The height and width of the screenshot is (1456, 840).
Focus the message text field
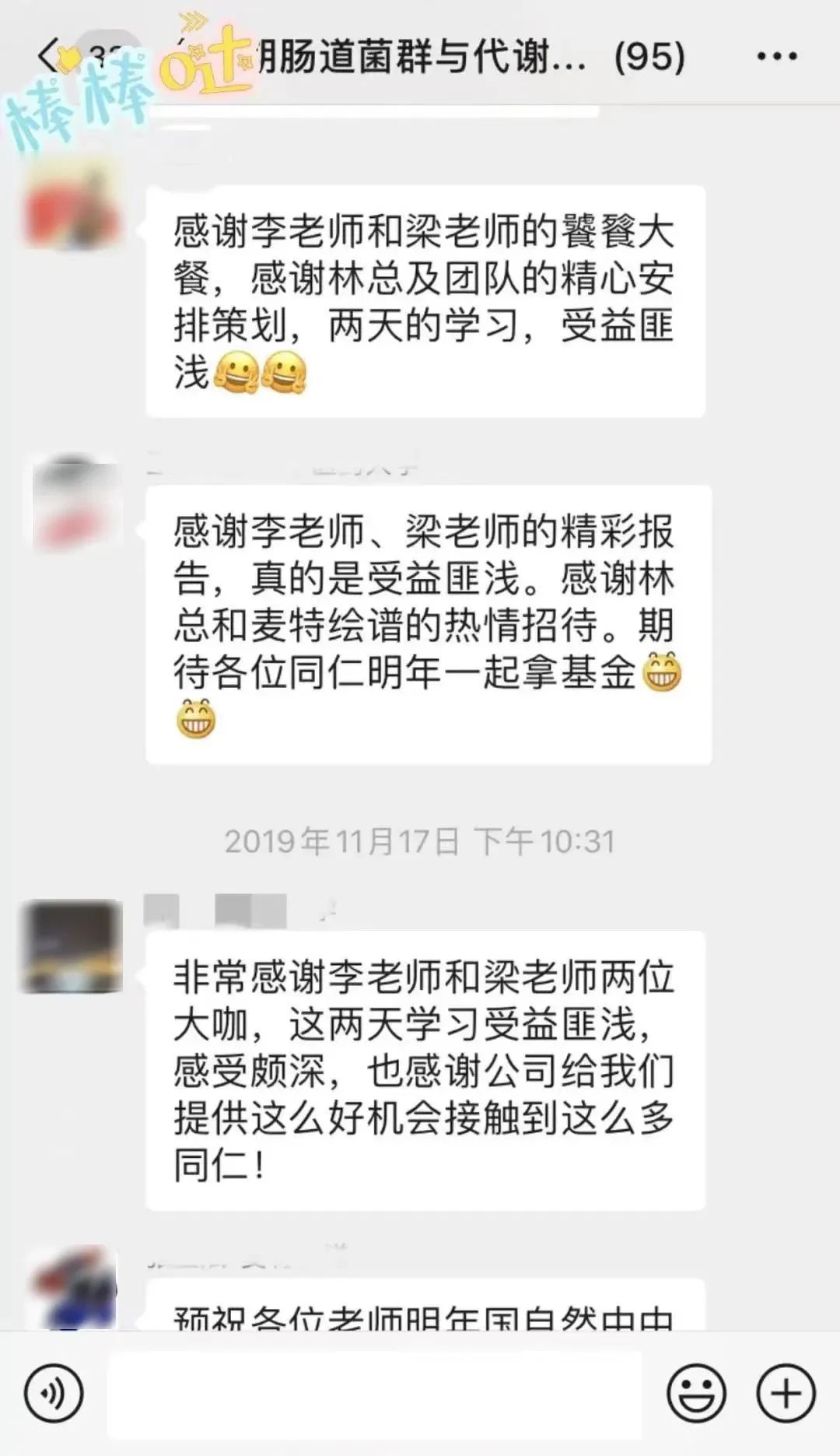tap(373, 1394)
